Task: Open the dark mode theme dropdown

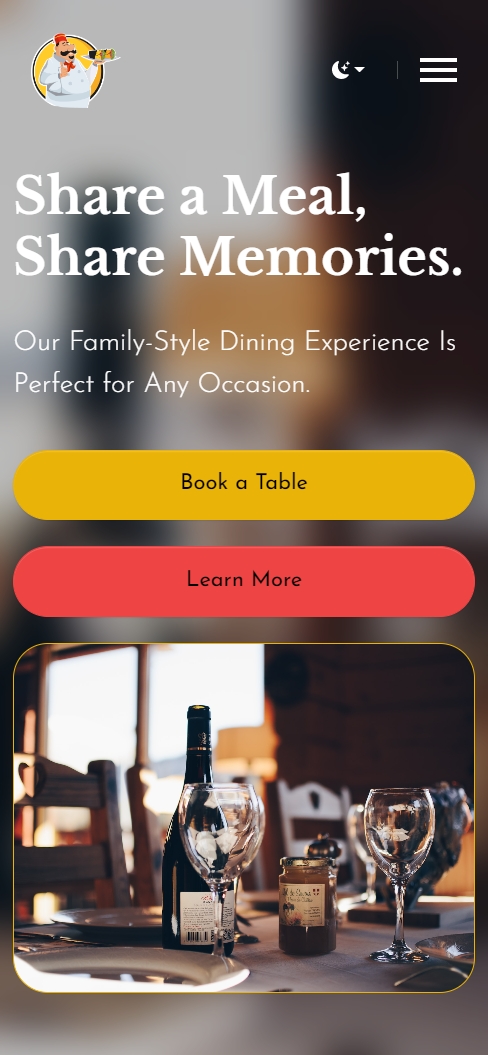Action: click(348, 69)
